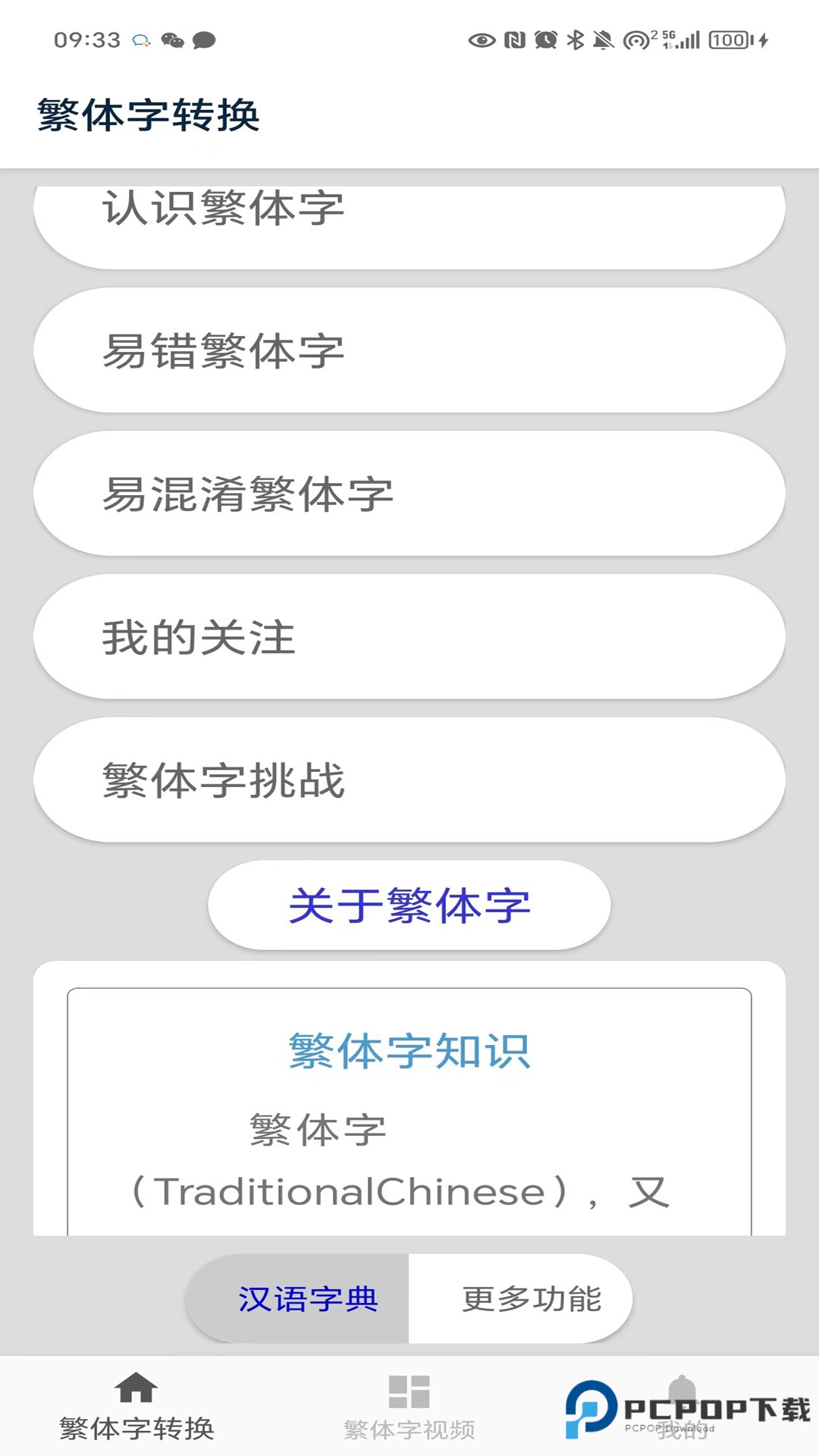Select 易混淆繁体字 option

click(x=409, y=494)
